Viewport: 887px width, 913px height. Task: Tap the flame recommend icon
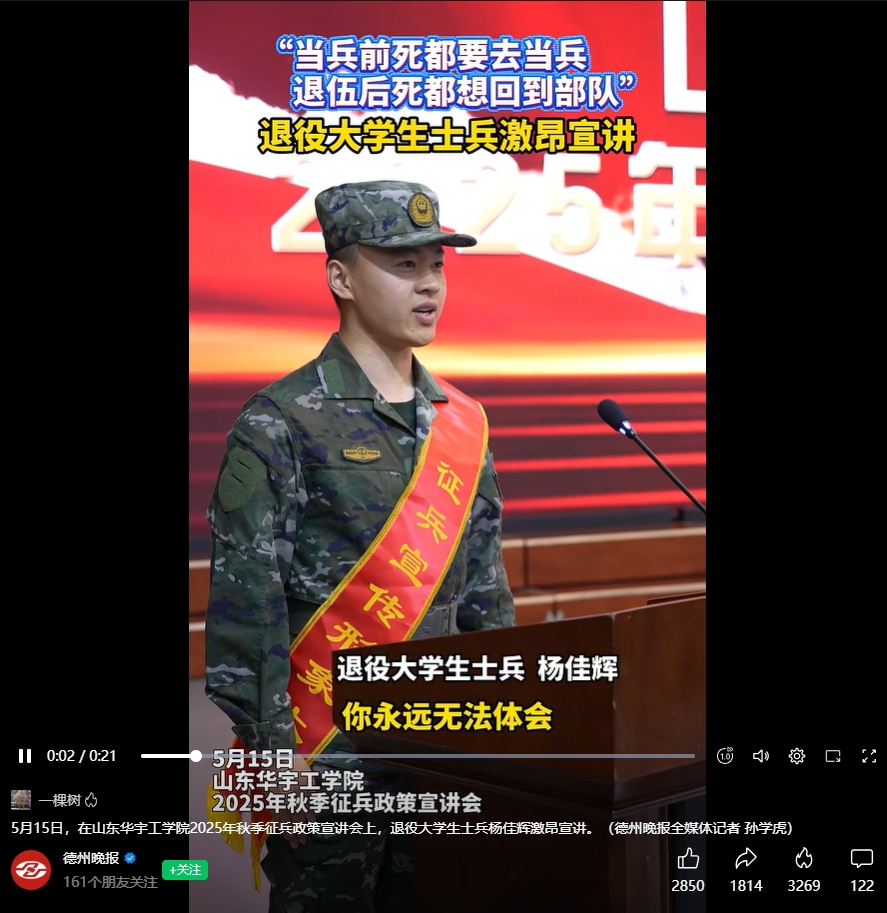804,859
